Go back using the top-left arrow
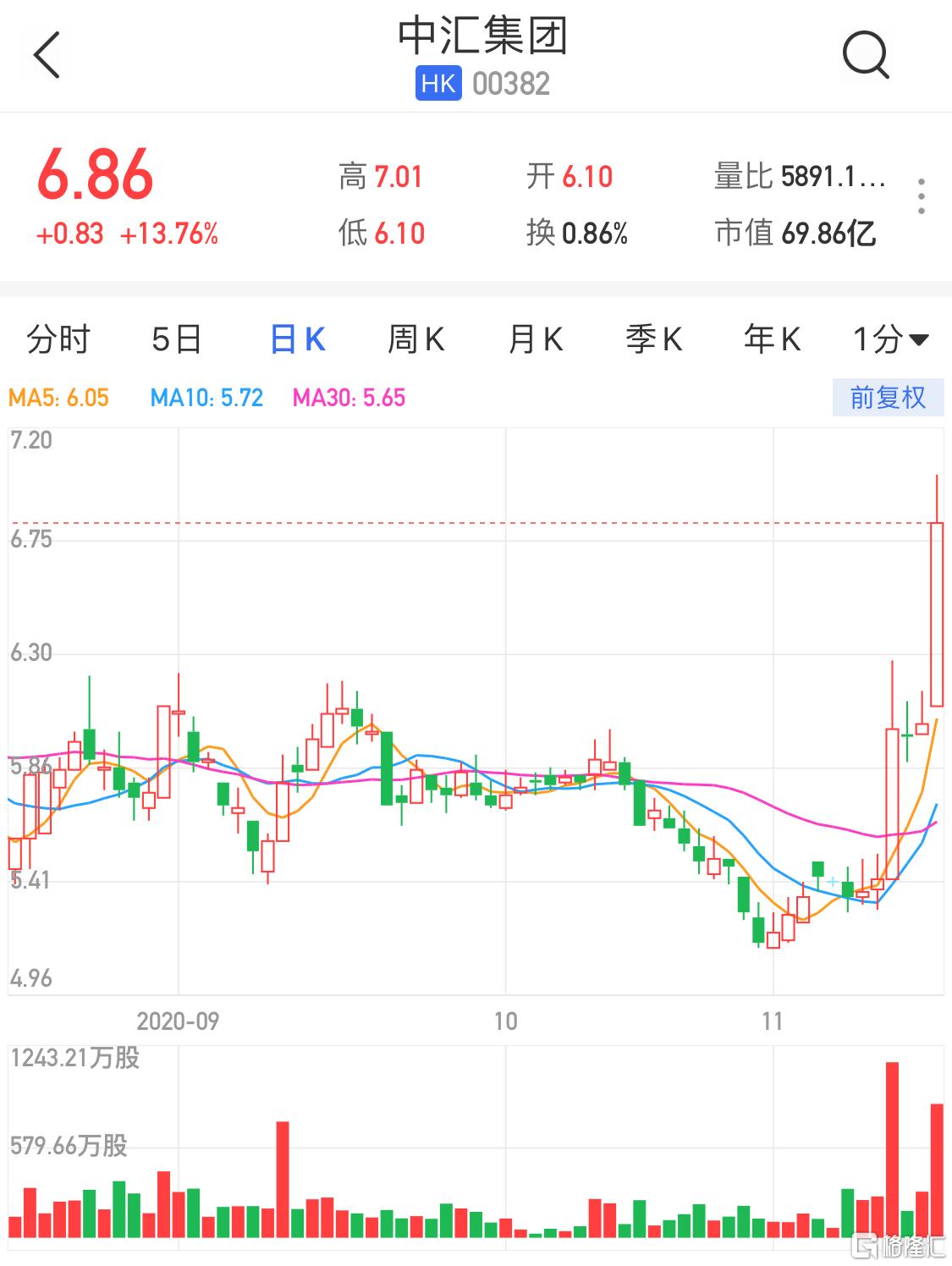952x1266 pixels. click(x=47, y=56)
